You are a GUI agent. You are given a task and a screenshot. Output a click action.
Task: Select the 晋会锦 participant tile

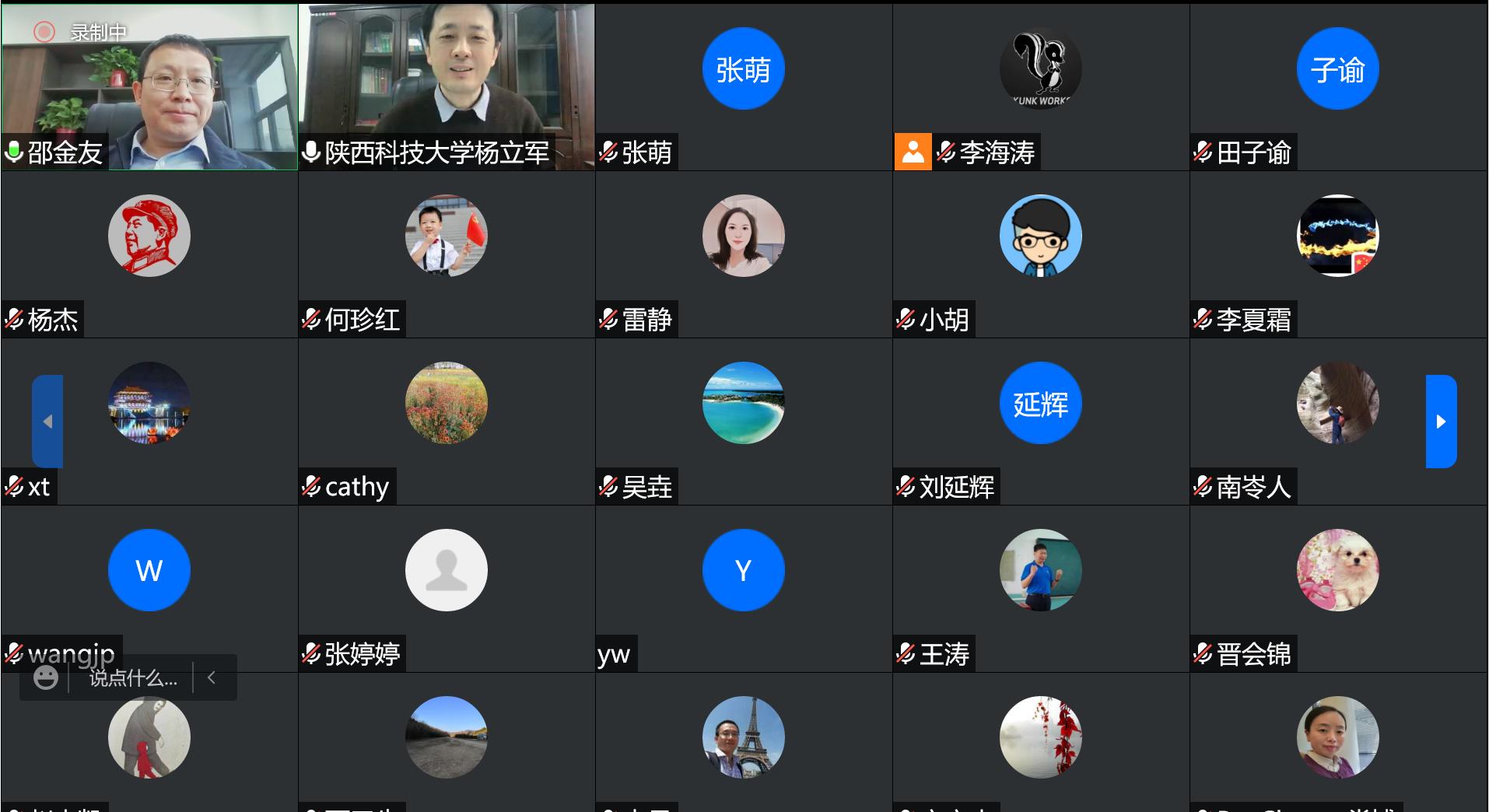1337,589
